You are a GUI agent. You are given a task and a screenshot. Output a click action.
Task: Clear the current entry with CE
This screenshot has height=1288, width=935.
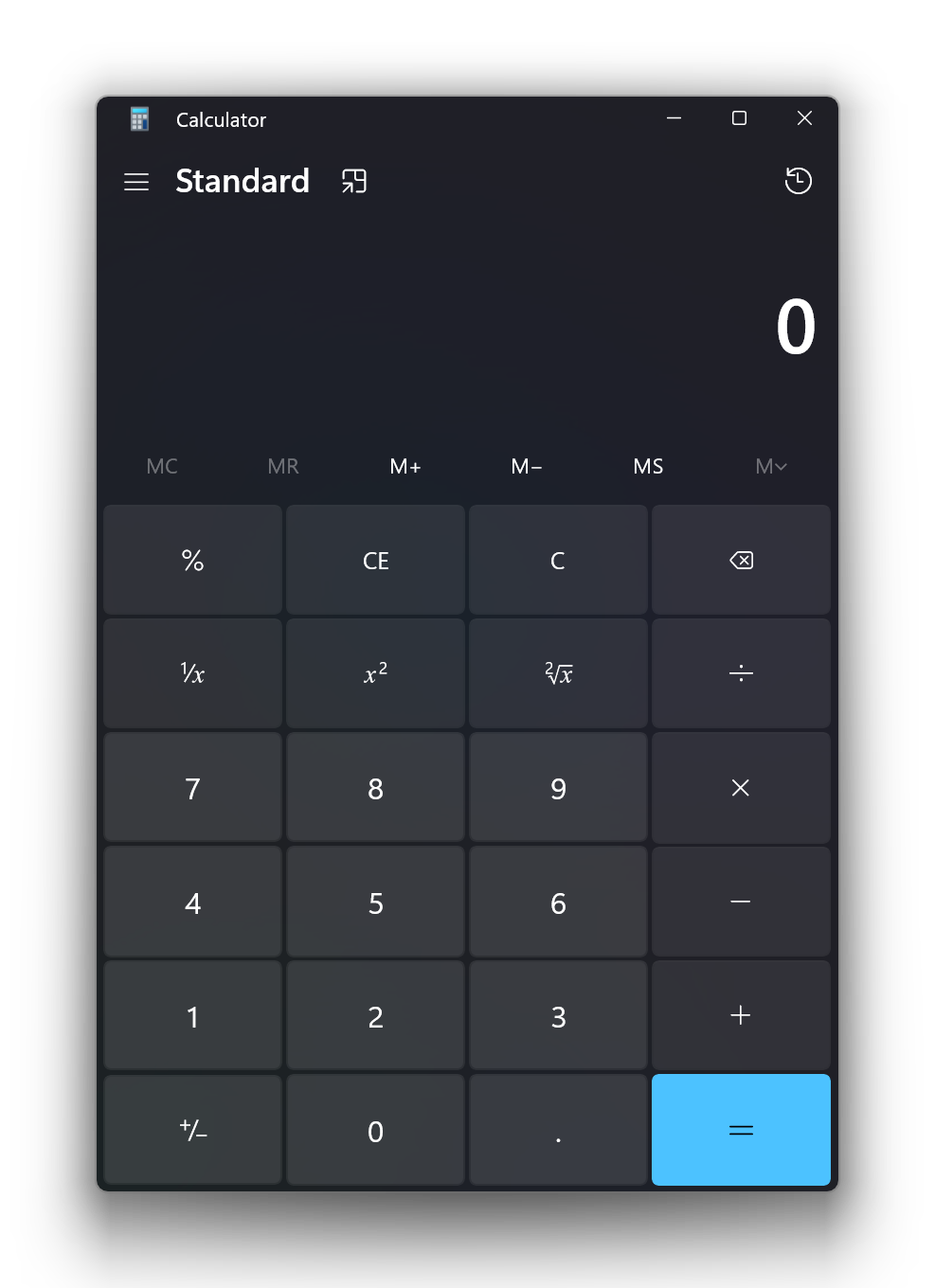point(375,560)
